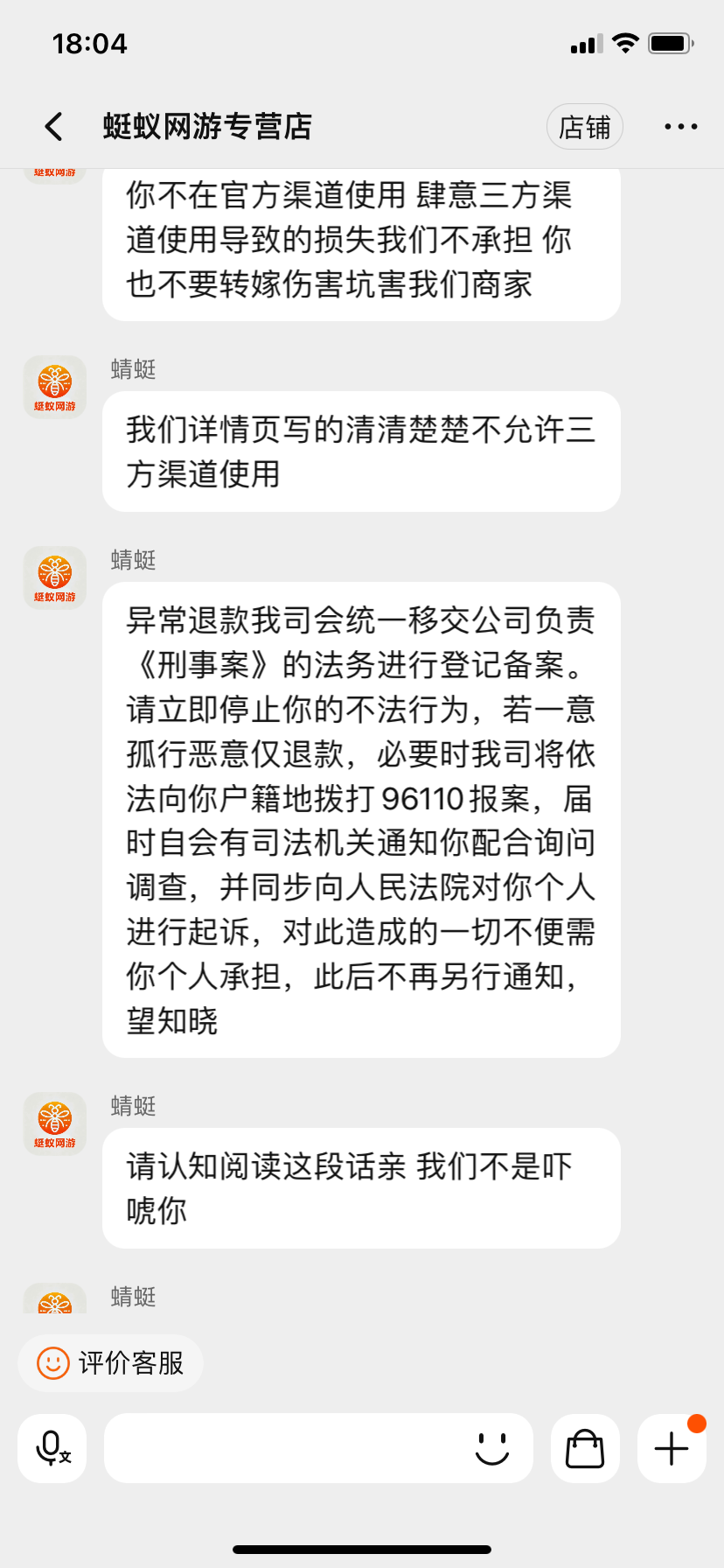This screenshot has height=1568, width=724.
Task: Open the emoji picker
Action: [x=491, y=1448]
